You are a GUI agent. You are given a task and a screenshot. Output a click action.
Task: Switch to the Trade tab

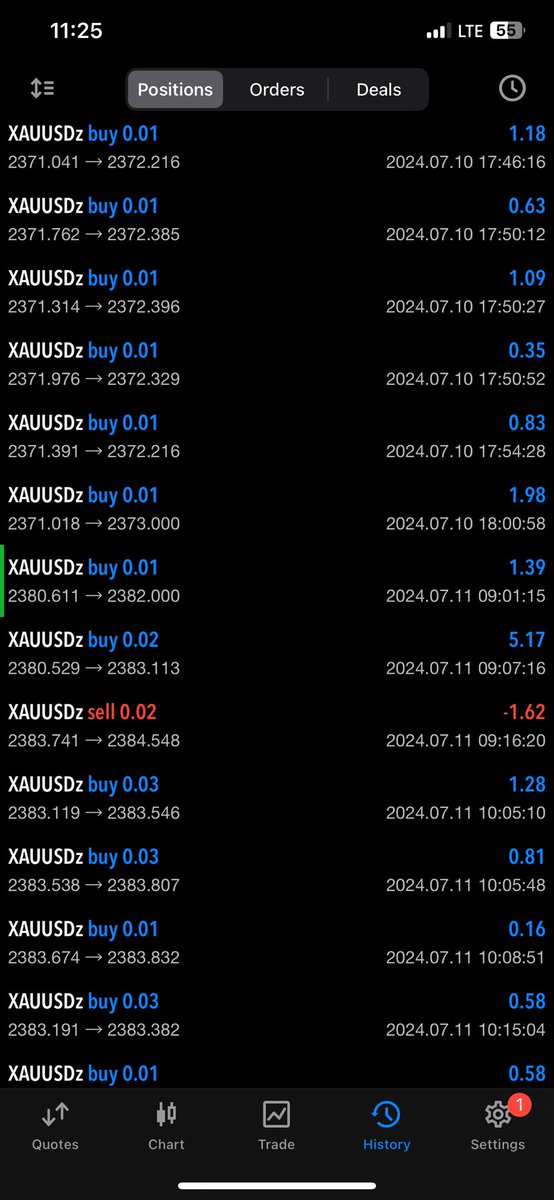pyautogui.click(x=276, y=1127)
